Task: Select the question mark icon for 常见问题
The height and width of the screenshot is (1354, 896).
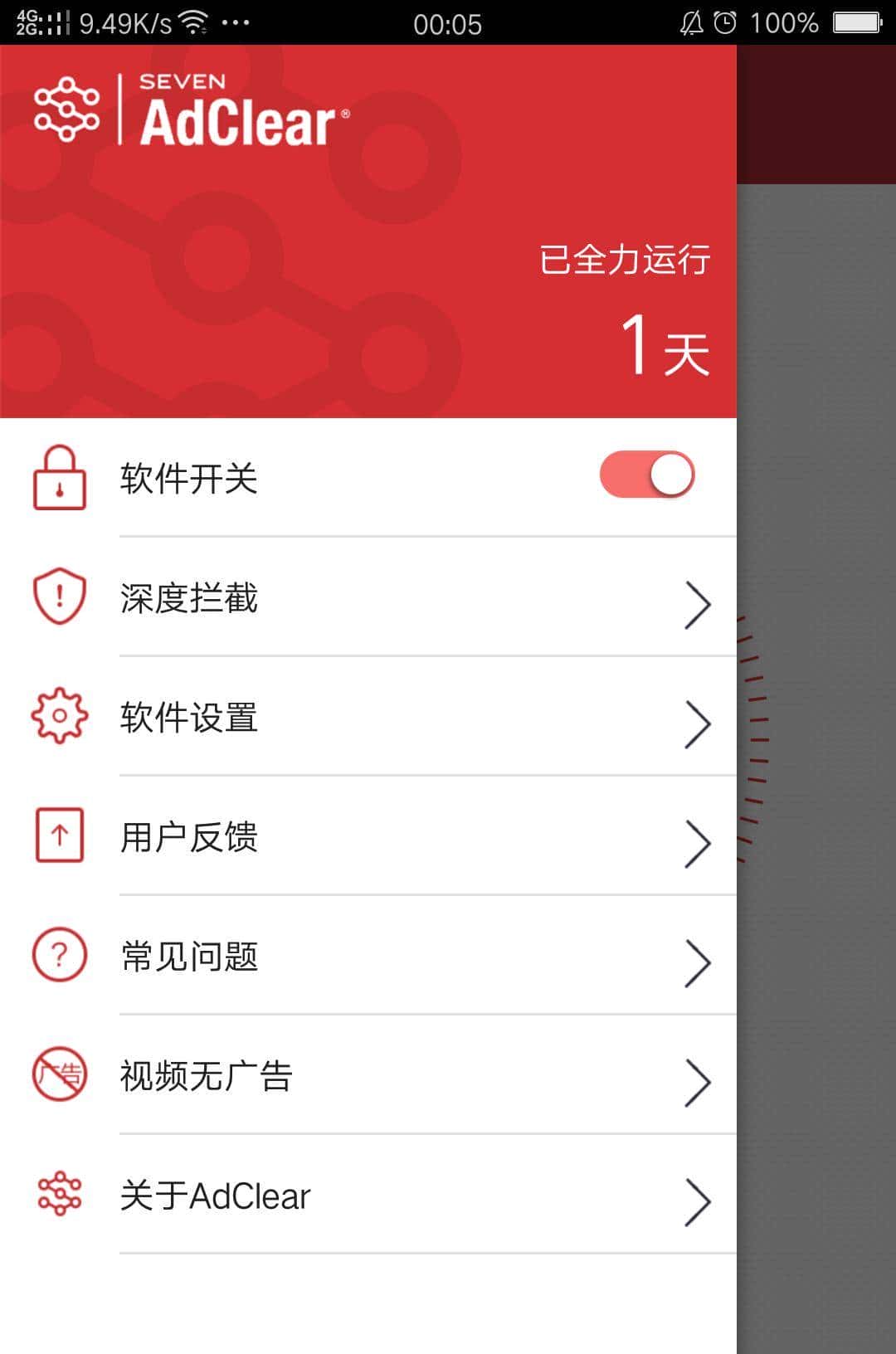Action: tap(59, 954)
